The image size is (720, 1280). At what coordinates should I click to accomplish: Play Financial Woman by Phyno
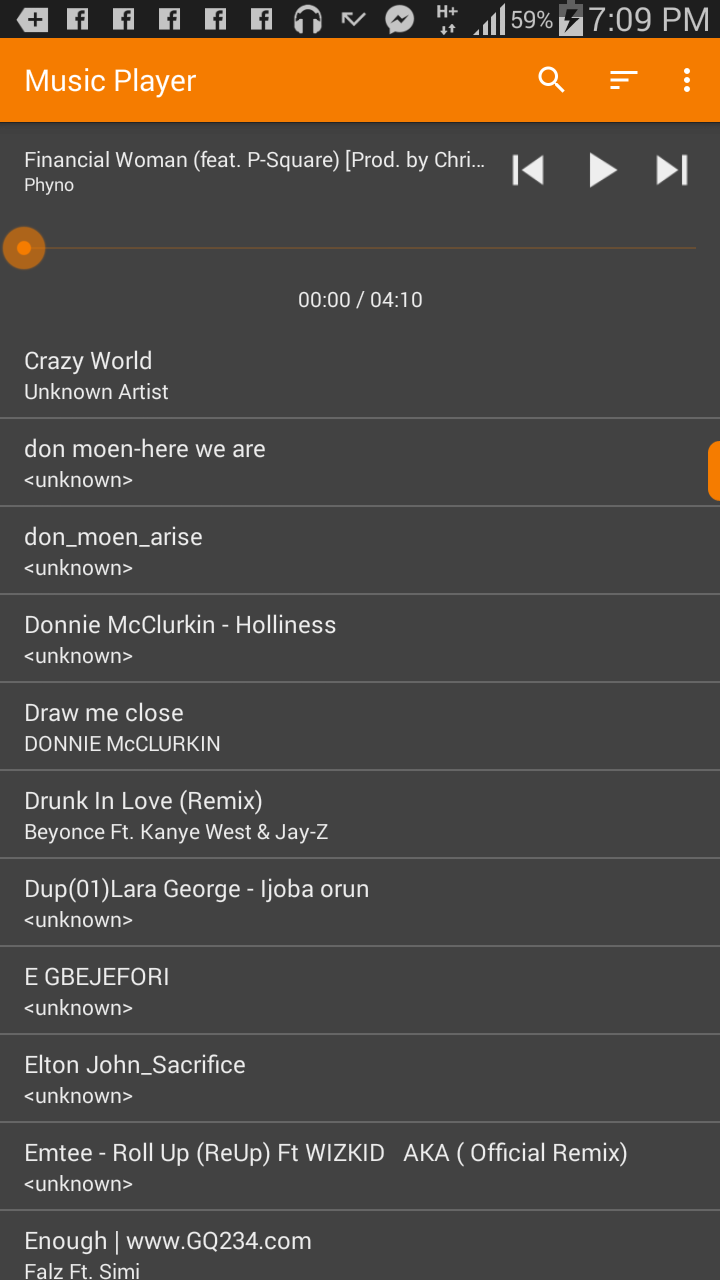(x=601, y=171)
